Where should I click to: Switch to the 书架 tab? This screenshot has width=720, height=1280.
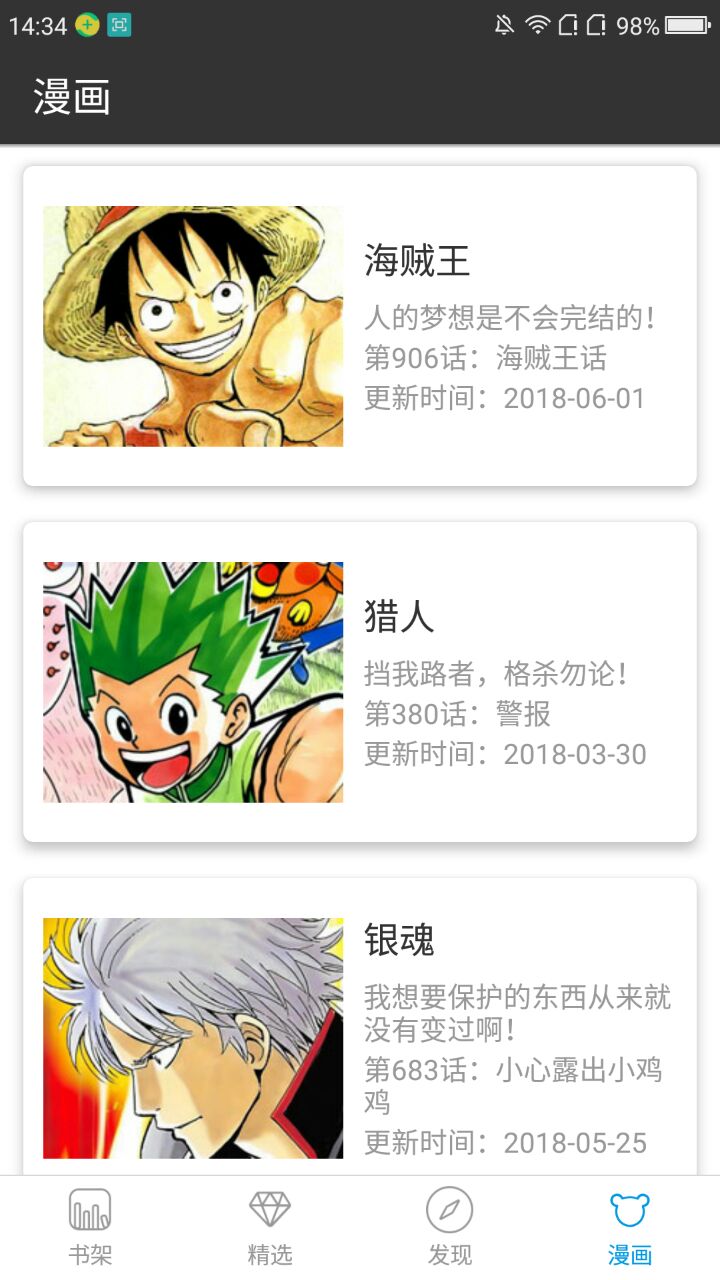pos(90,1228)
